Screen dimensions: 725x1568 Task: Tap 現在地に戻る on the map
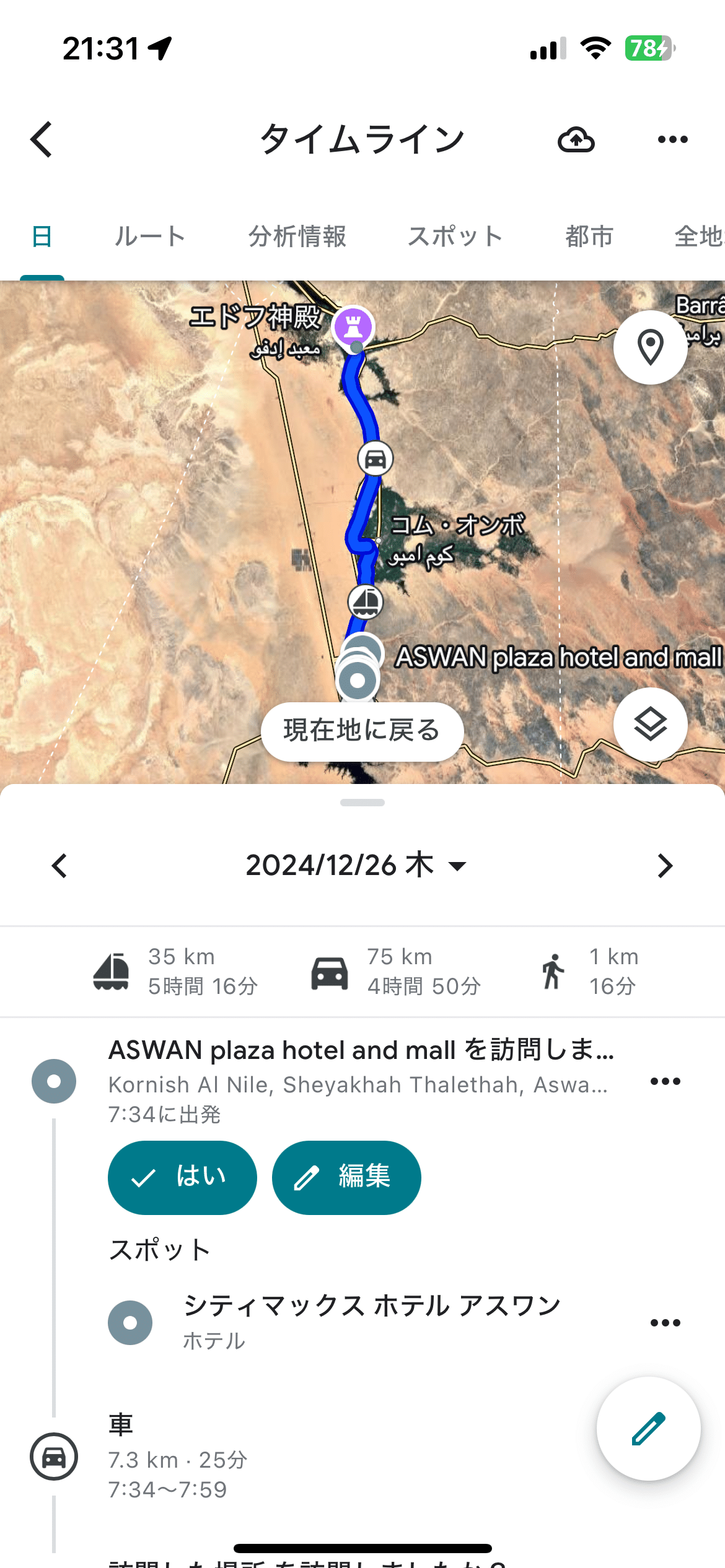362,731
